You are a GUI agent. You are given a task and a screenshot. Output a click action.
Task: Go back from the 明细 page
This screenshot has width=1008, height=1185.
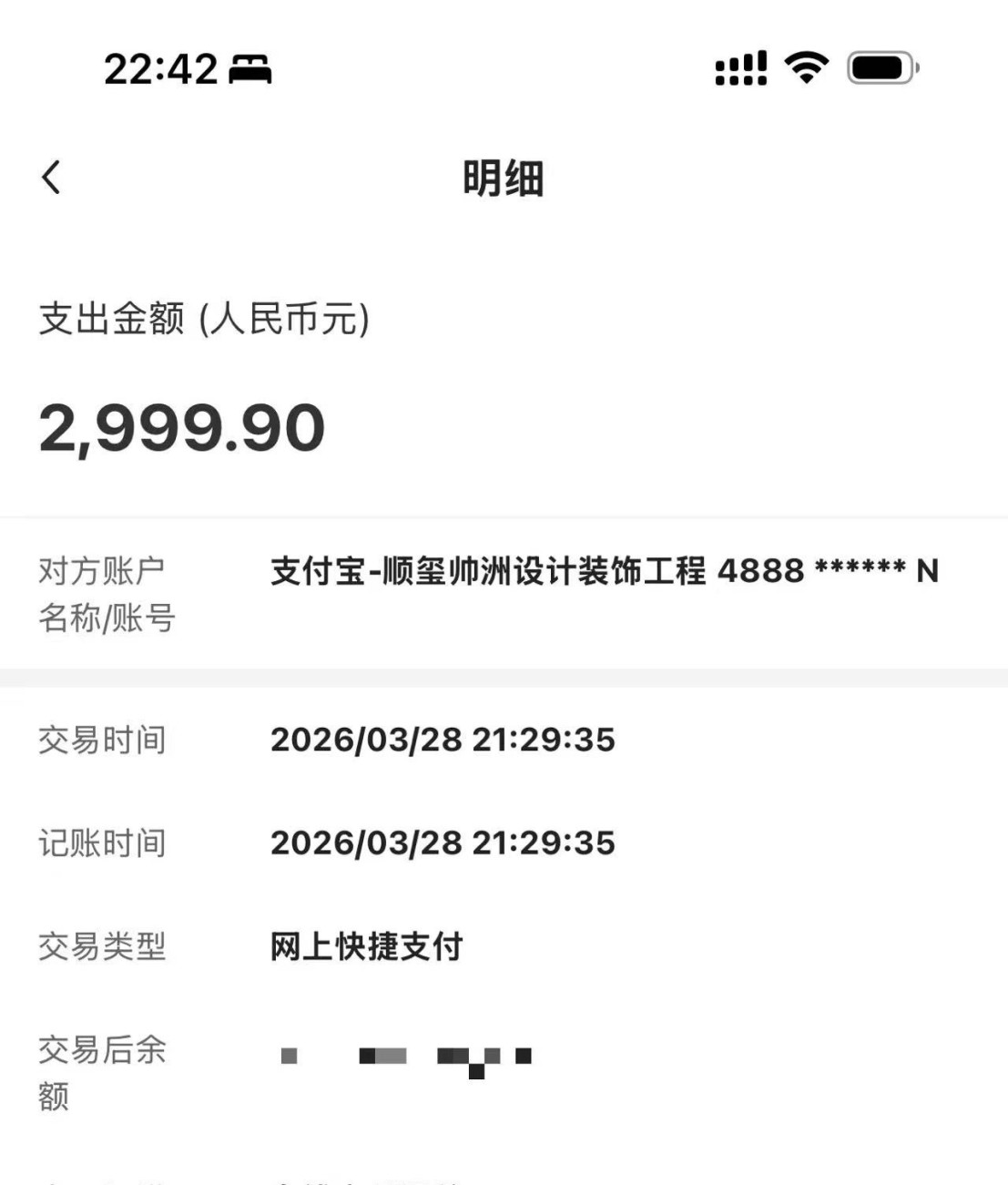52,177
